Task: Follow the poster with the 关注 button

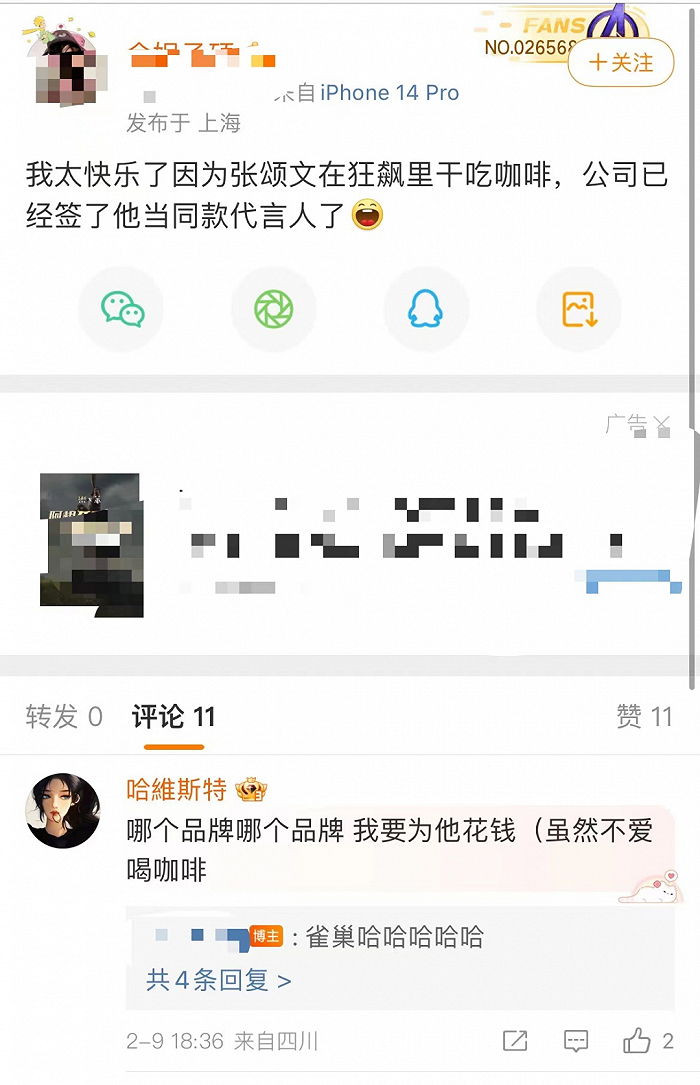Action: 620,63
